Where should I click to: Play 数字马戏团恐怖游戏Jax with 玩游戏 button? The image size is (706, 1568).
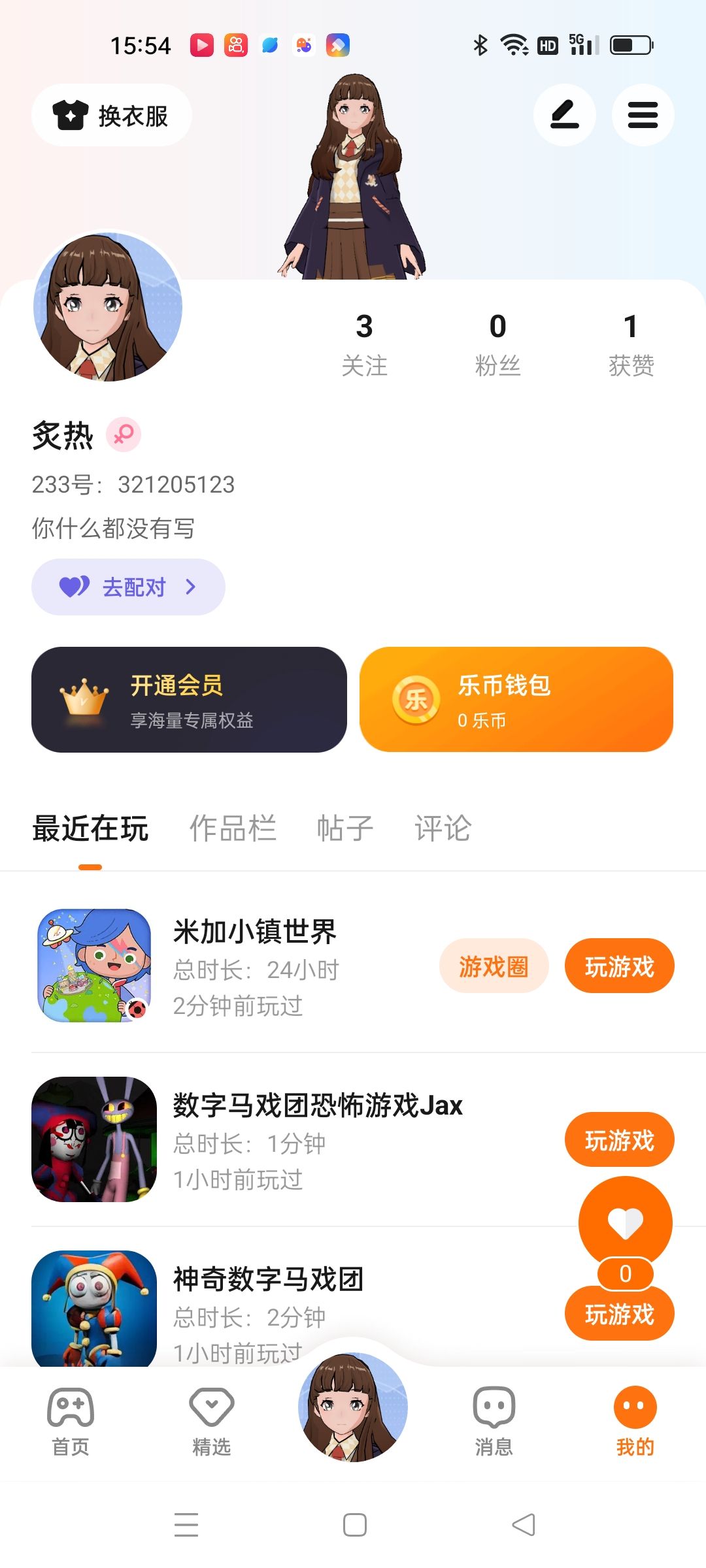[619, 1140]
